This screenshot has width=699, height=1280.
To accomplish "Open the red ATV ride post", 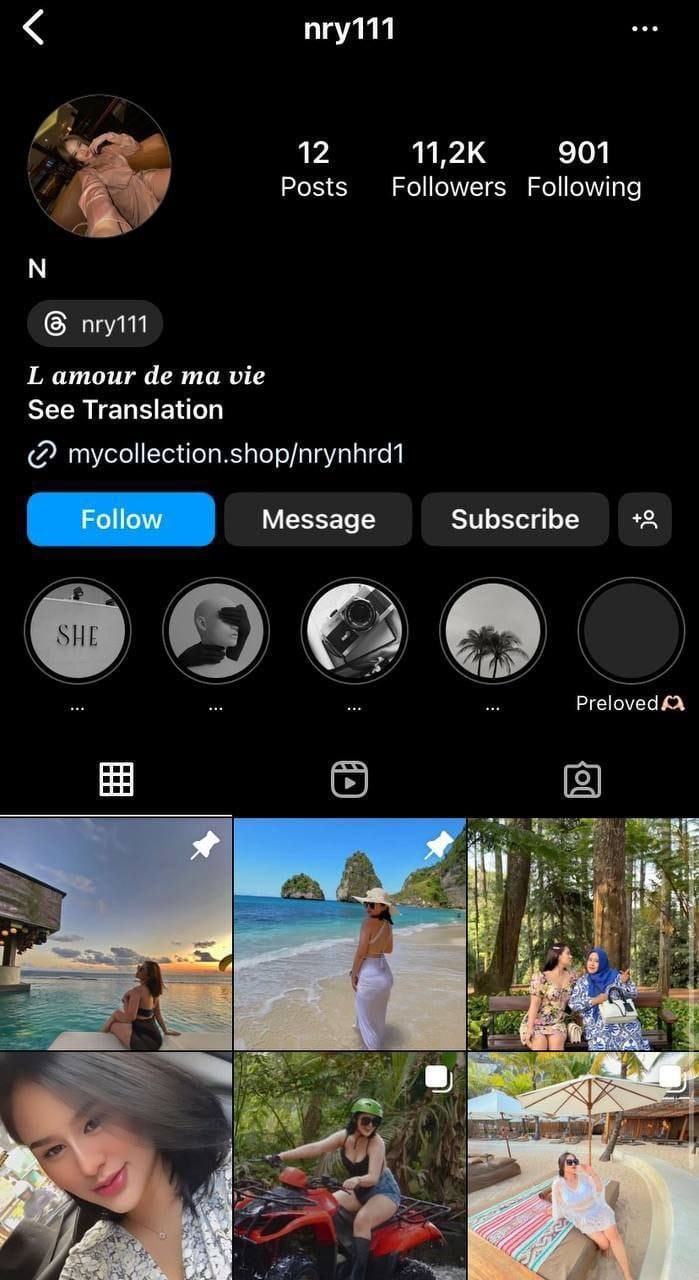I will coord(349,1166).
